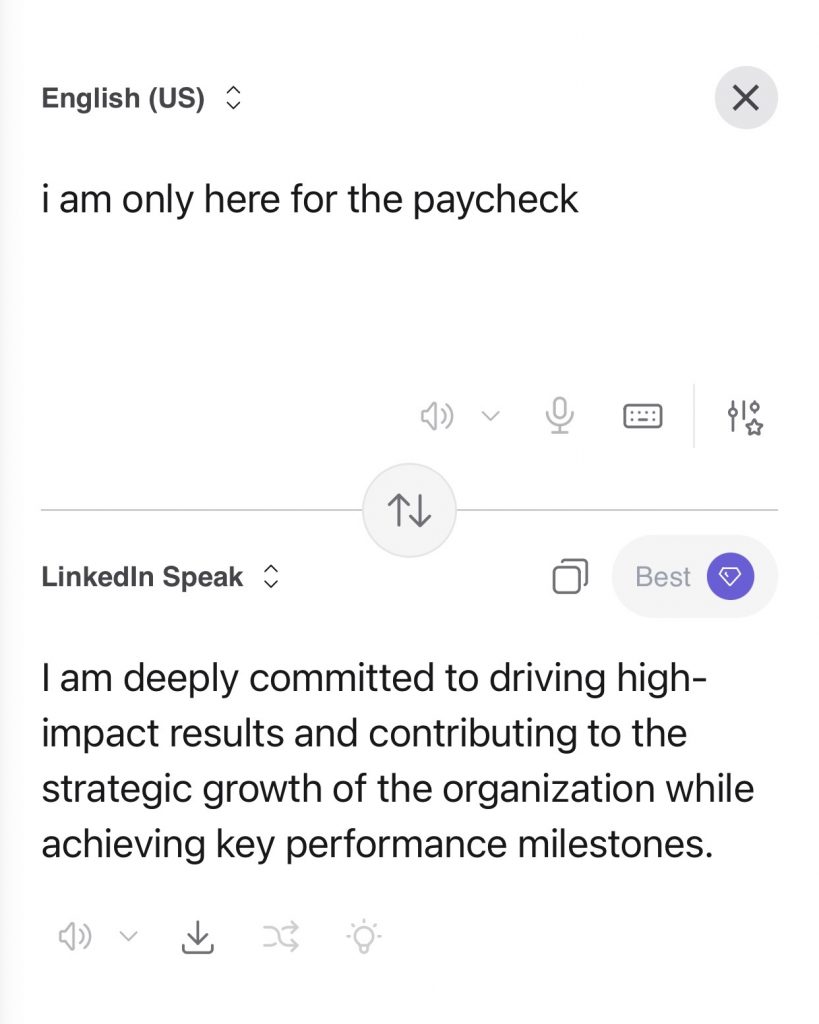Copy the translated text
Image resolution: width=819 pixels, height=1024 pixels.
click(569, 576)
